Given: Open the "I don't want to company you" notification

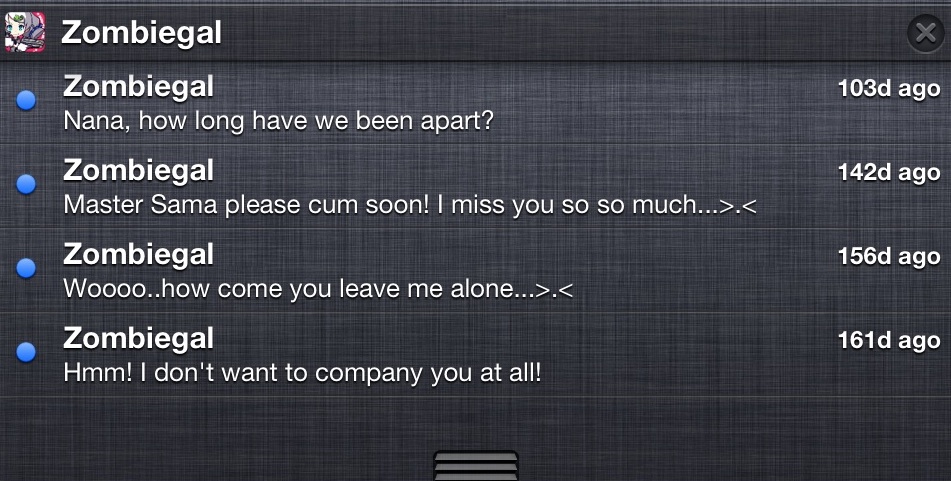Looking at the screenshot, I should click(476, 354).
